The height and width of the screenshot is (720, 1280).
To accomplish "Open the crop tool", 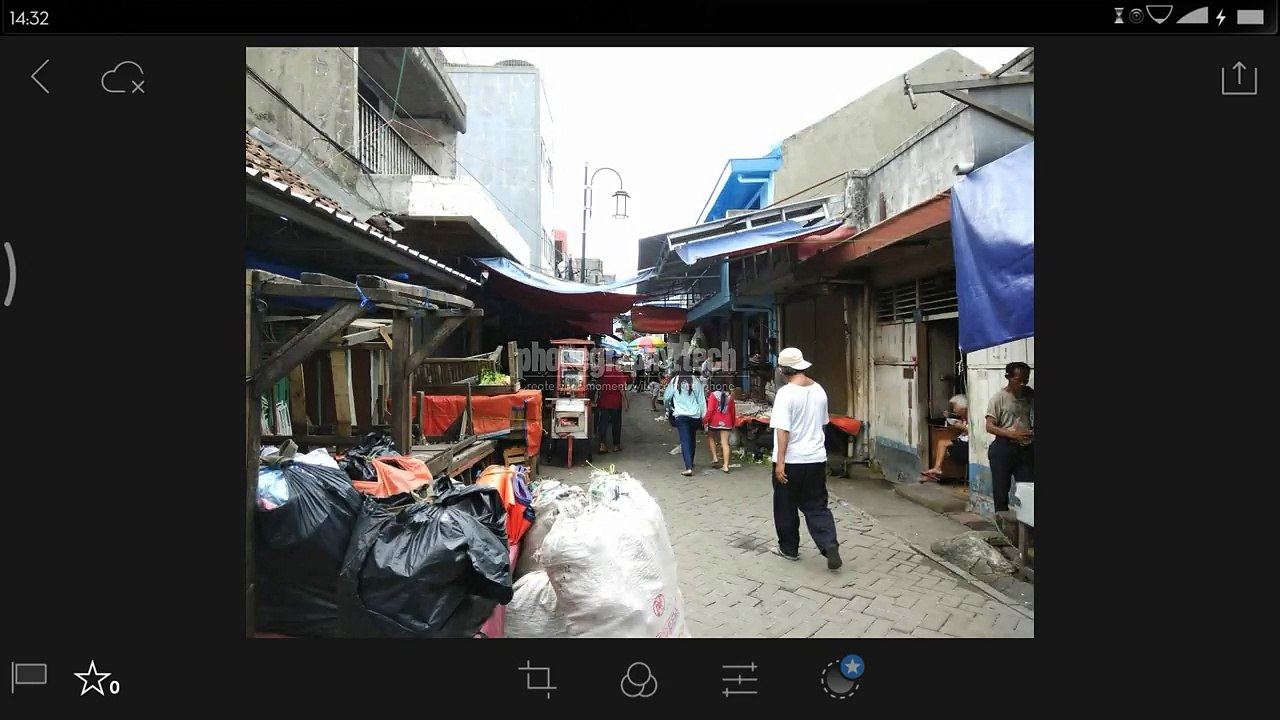I will pos(538,679).
